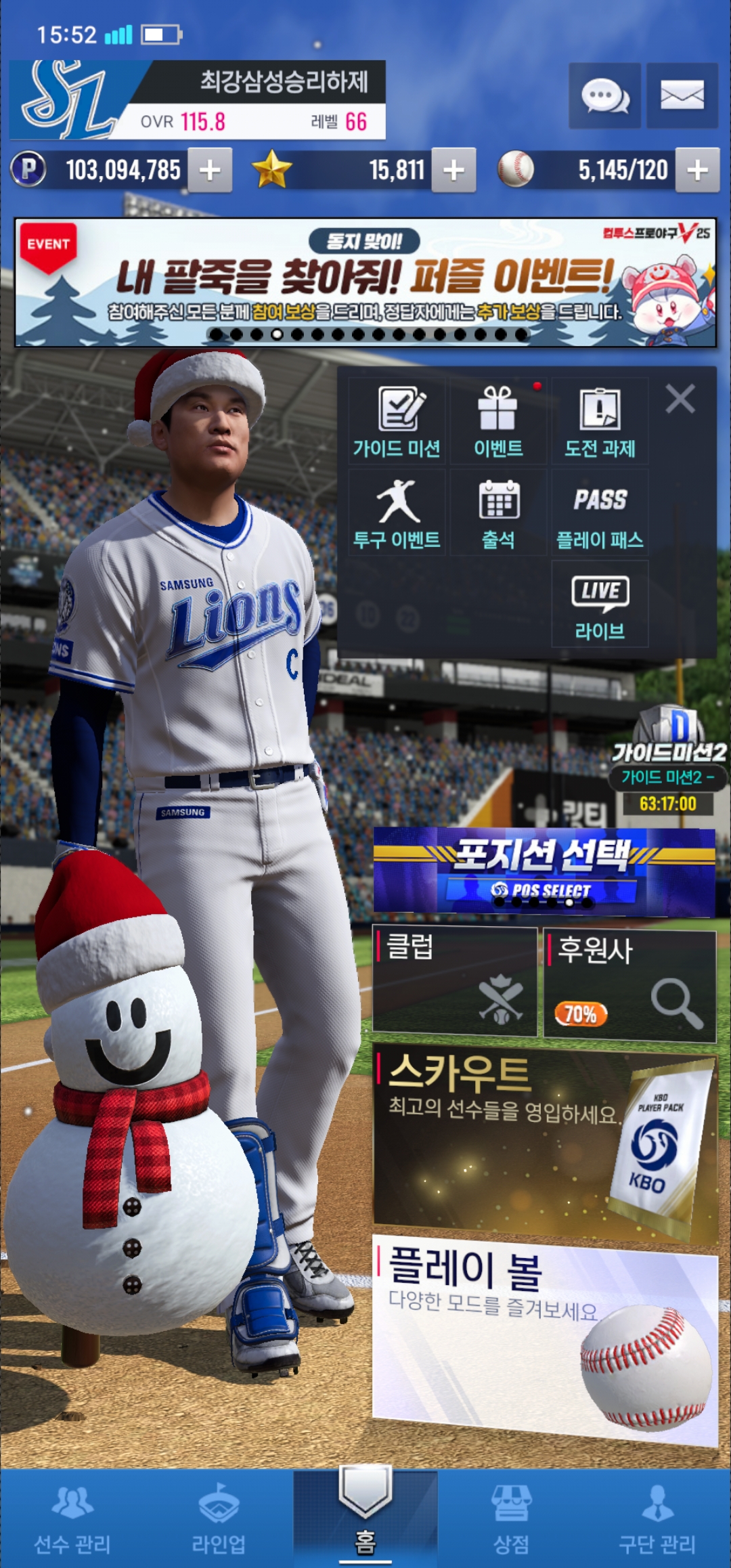Open the 출석 attendance calendar

[x=498, y=513]
